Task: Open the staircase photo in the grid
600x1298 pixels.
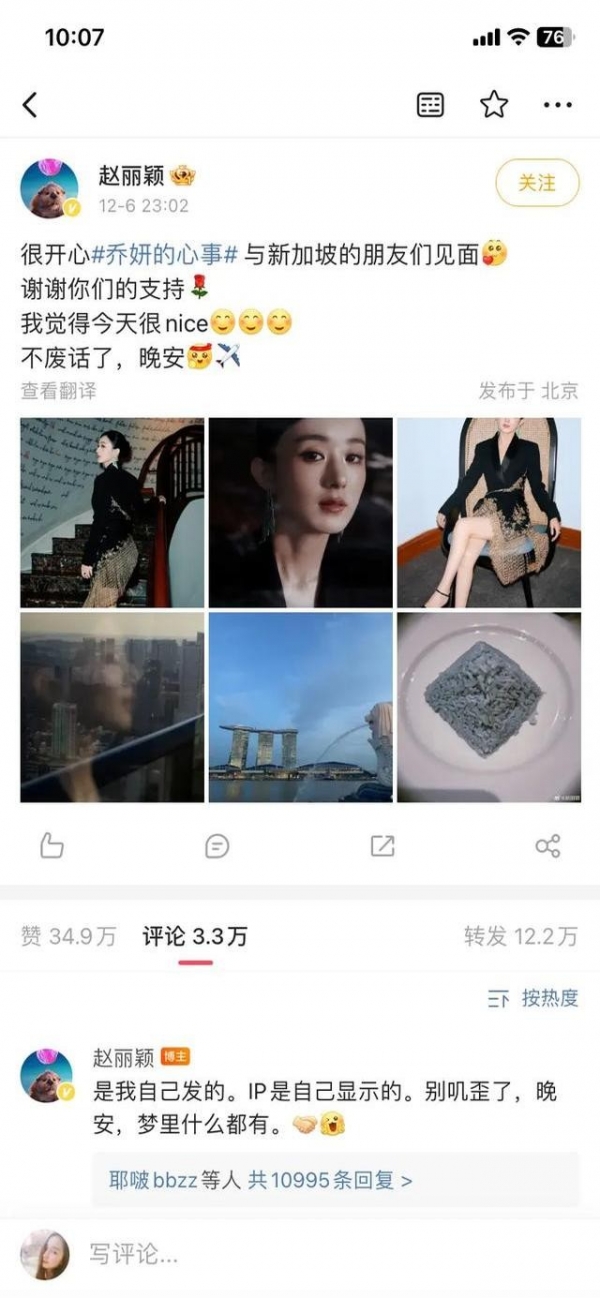Action: tap(112, 513)
